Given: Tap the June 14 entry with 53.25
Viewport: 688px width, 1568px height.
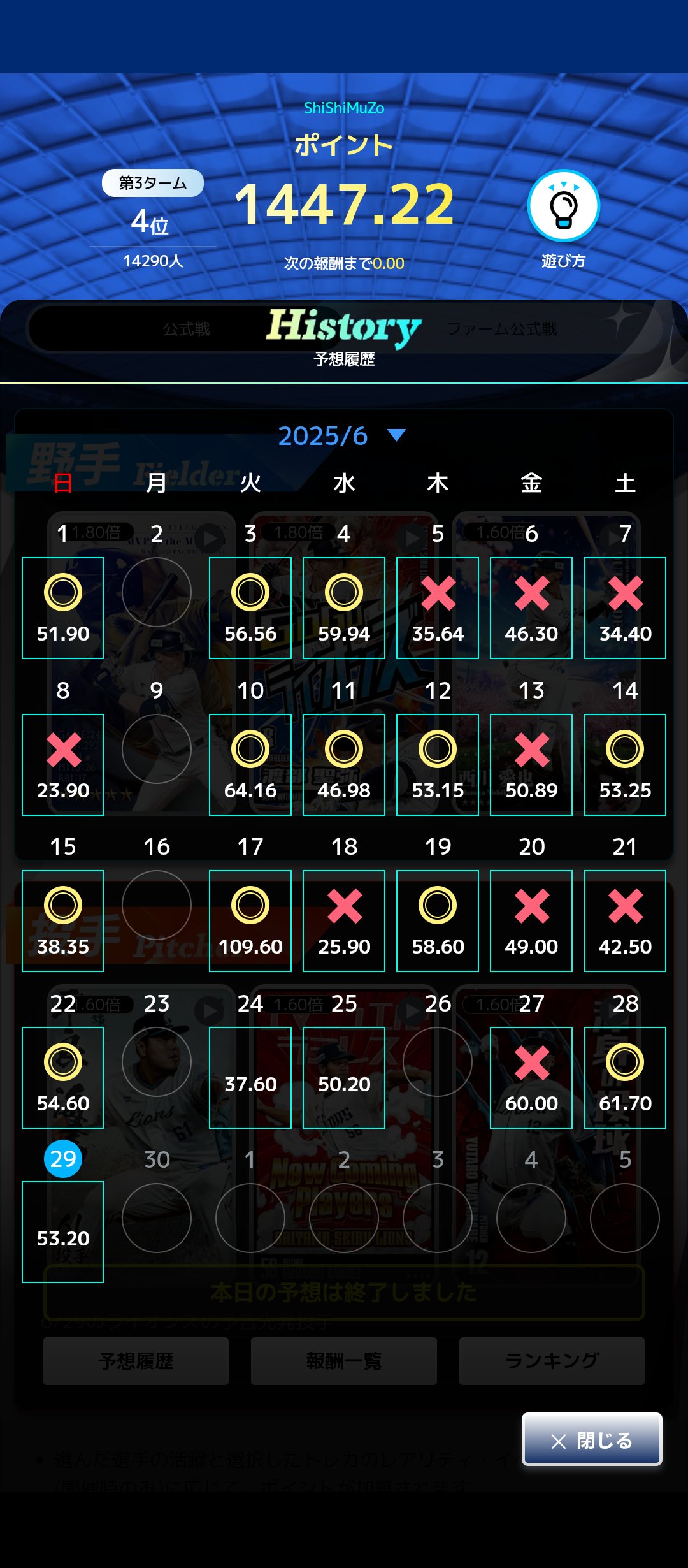Looking at the screenshot, I should point(625,764).
